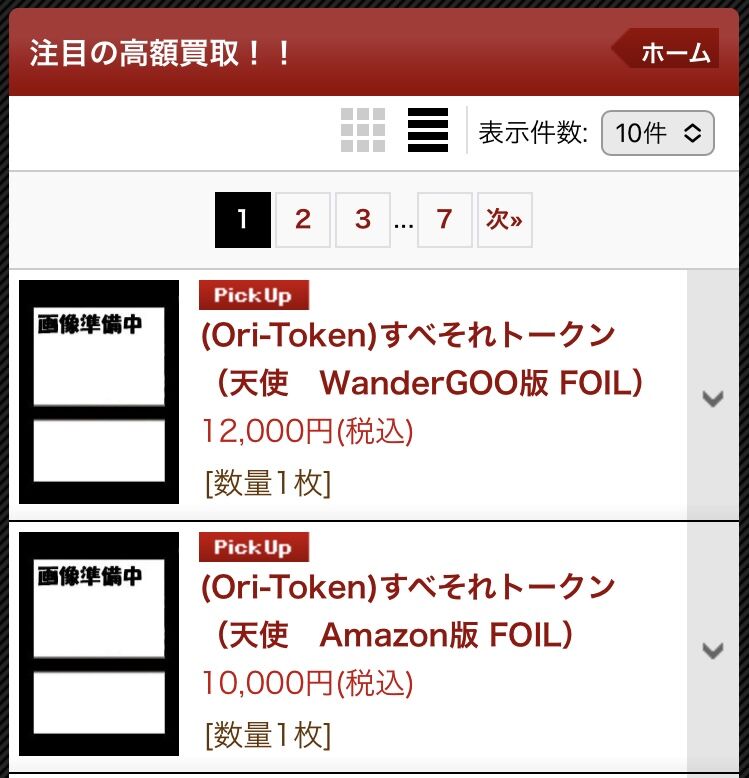This screenshot has width=749, height=778.
Task: Jump to the last page 7
Action: pos(444,219)
